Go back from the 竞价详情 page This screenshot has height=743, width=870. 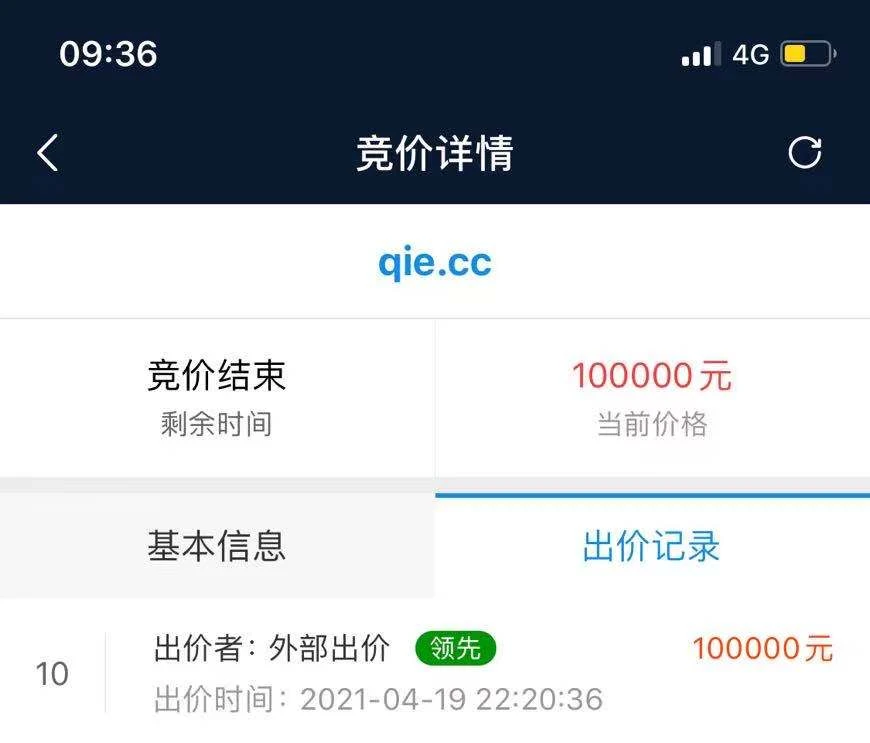click(x=47, y=153)
